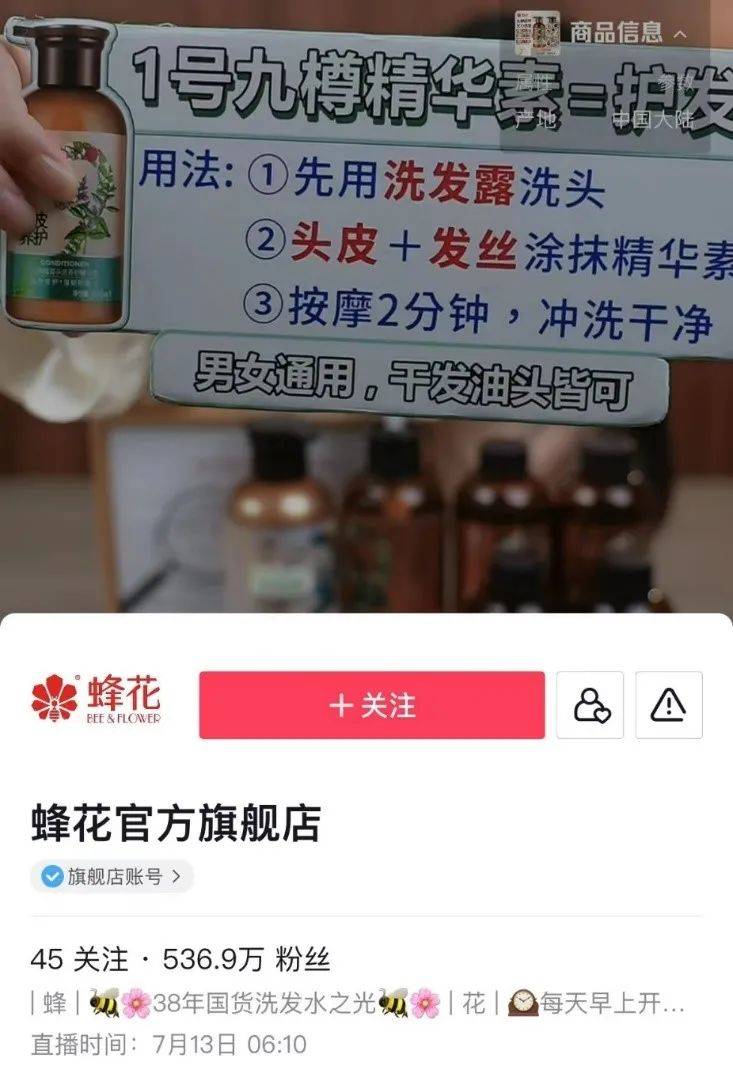Open the fan group heart icon
Viewport: 733px width, 1066px height.
(590, 705)
